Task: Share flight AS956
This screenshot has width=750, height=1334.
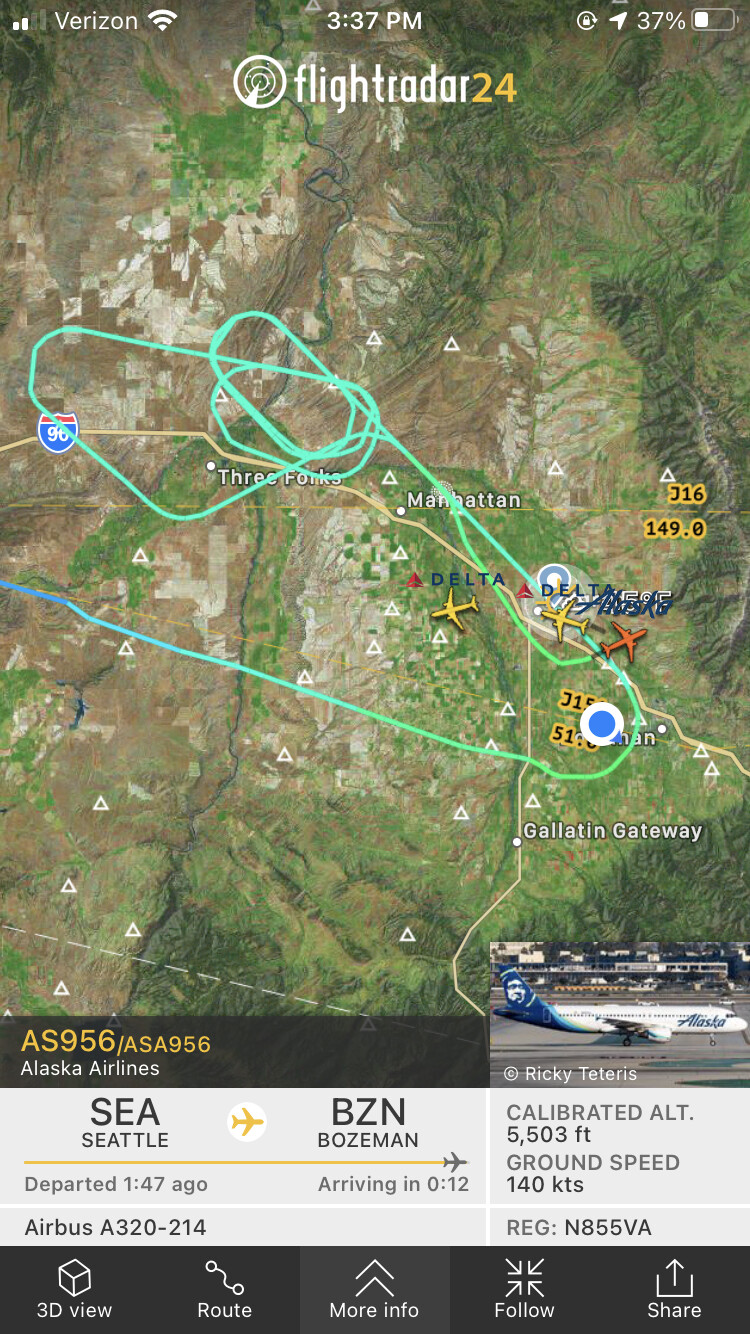Action: point(674,1290)
